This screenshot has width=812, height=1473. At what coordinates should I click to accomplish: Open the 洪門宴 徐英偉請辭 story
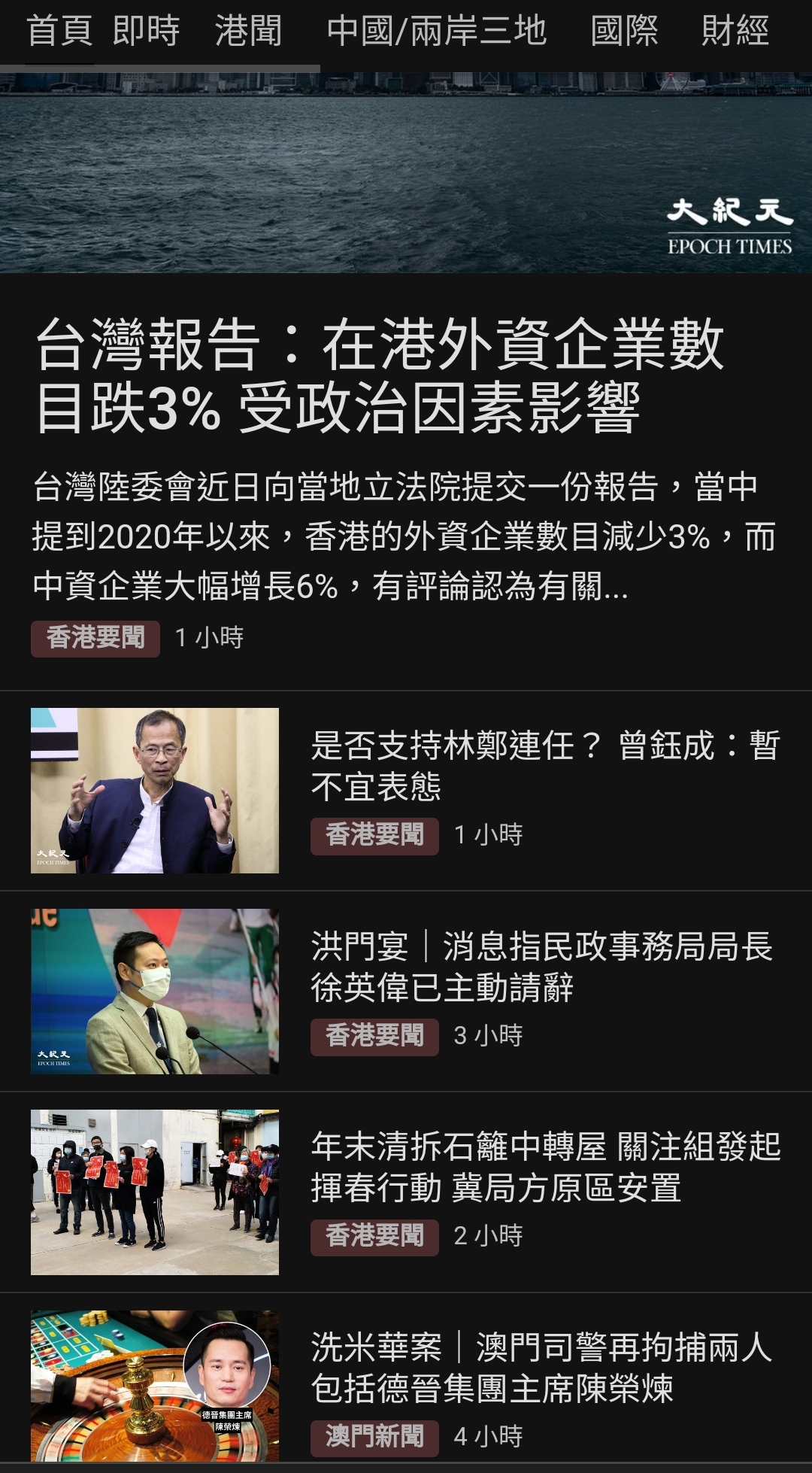(x=541, y=967)
